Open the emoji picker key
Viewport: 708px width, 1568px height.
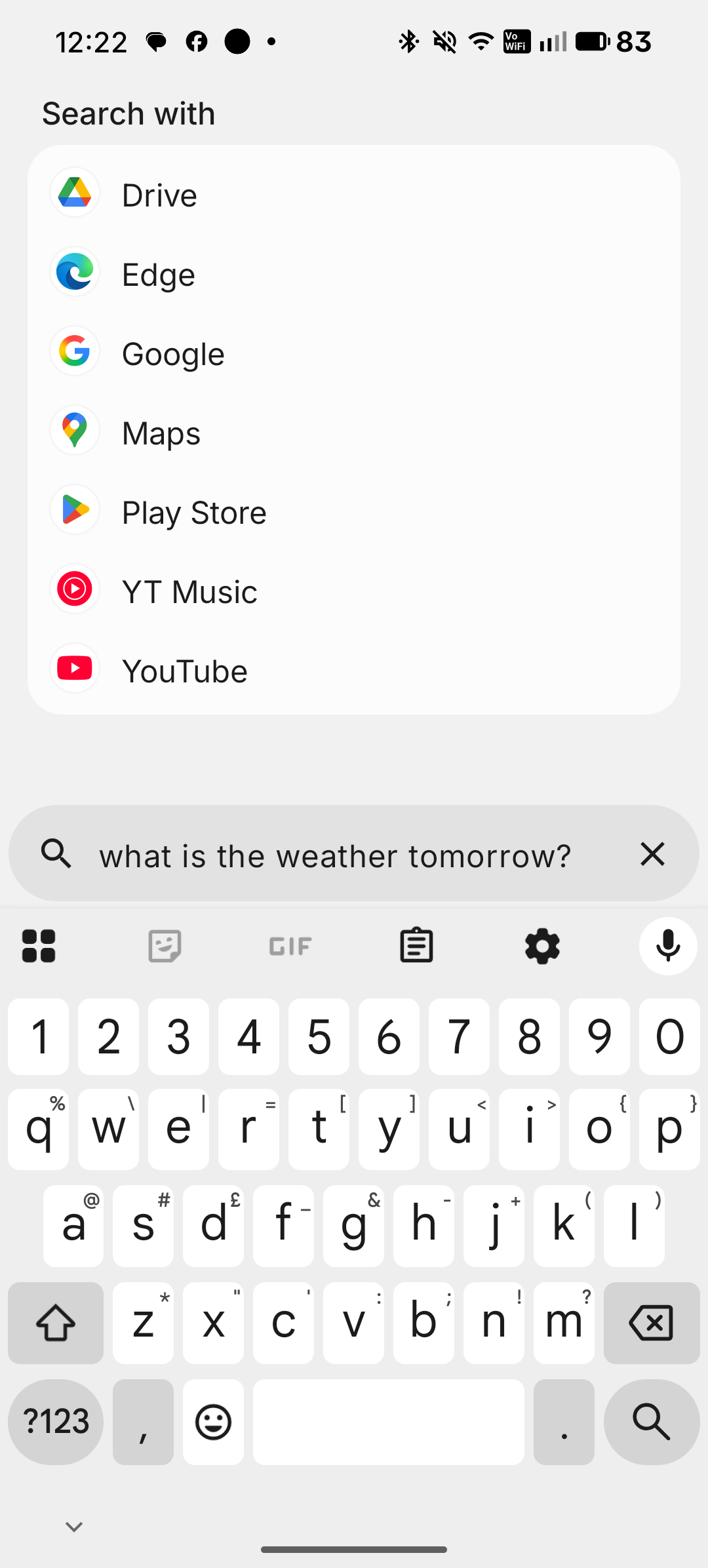click(x=213, y=1422)
